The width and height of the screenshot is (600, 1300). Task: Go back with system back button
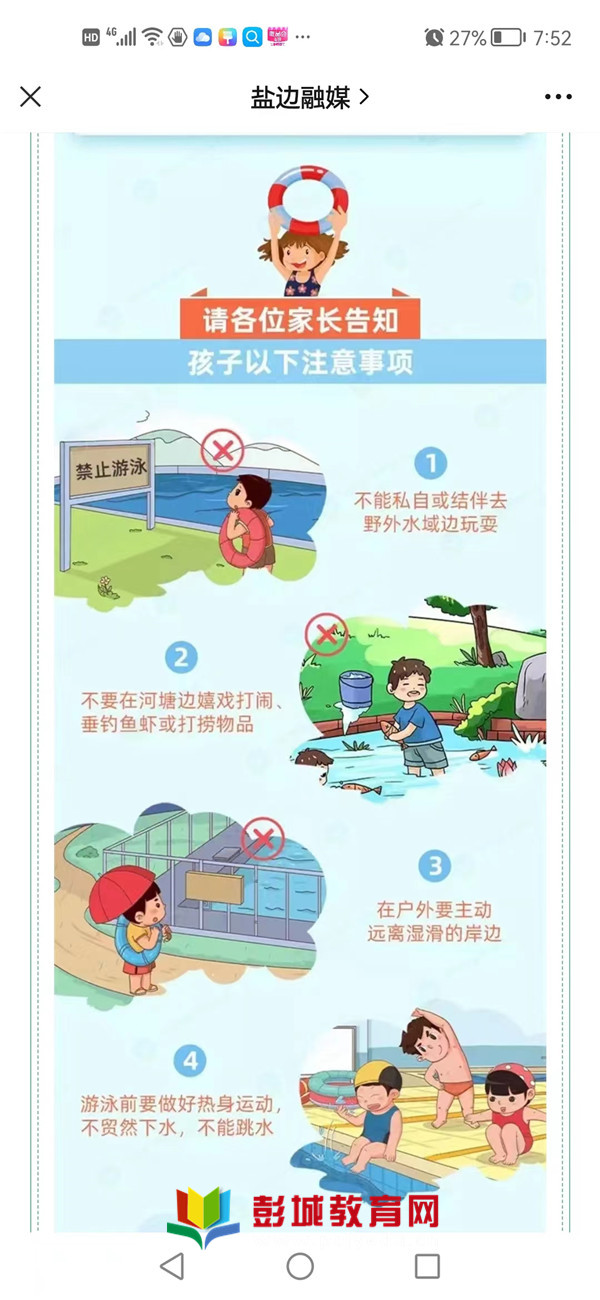172,1266
